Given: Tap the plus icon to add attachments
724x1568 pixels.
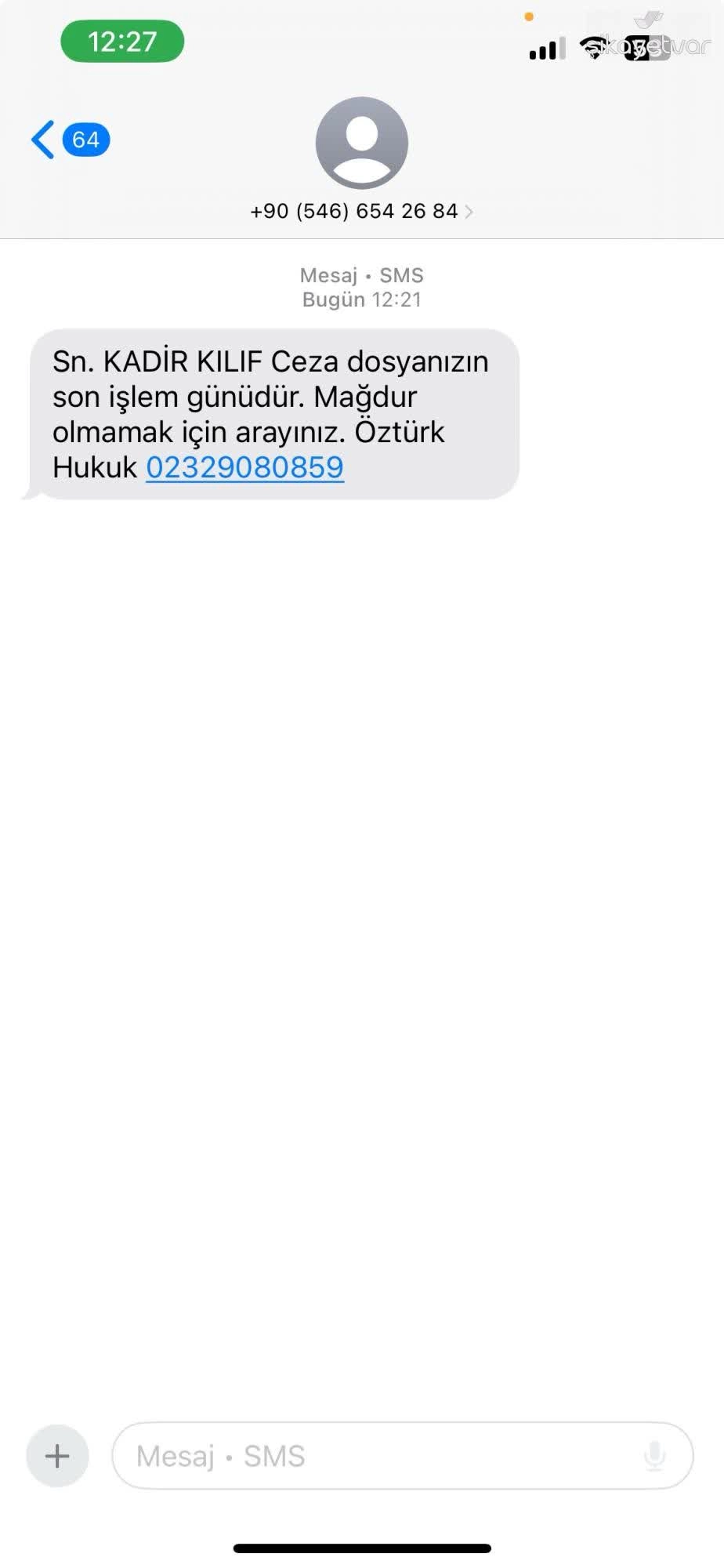Looking at the screenshot, I should point(56,1455).
